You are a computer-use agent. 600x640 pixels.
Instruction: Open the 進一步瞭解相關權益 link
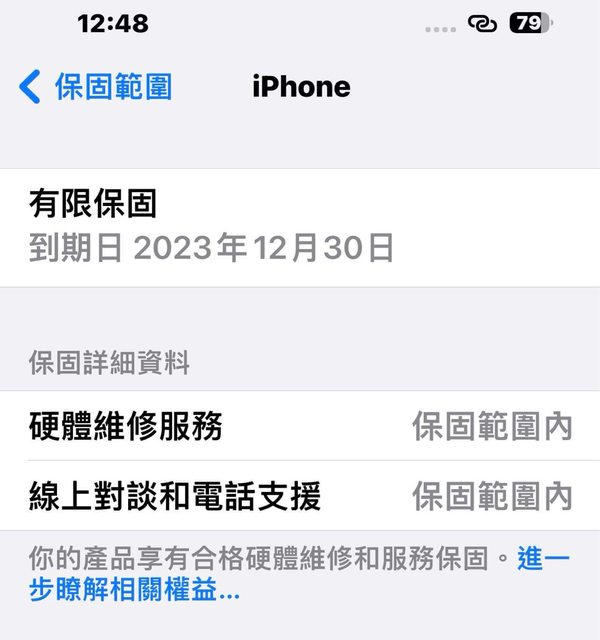[135, 590]
